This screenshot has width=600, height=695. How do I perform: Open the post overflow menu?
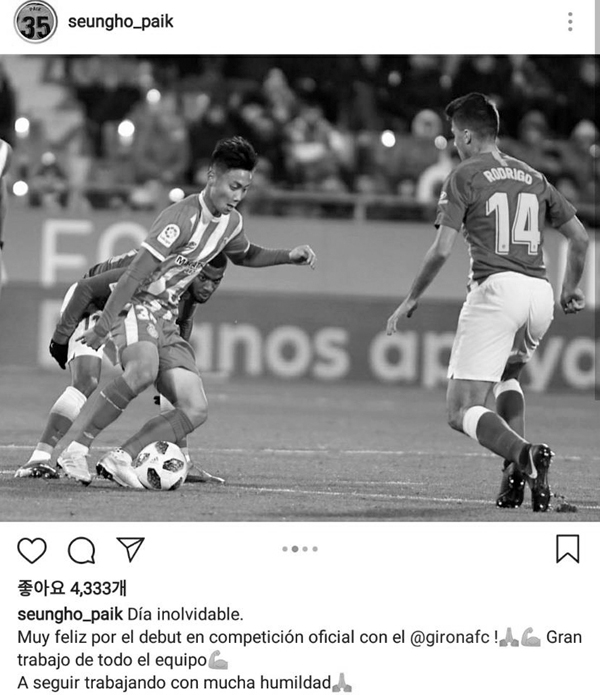point(570,21)
